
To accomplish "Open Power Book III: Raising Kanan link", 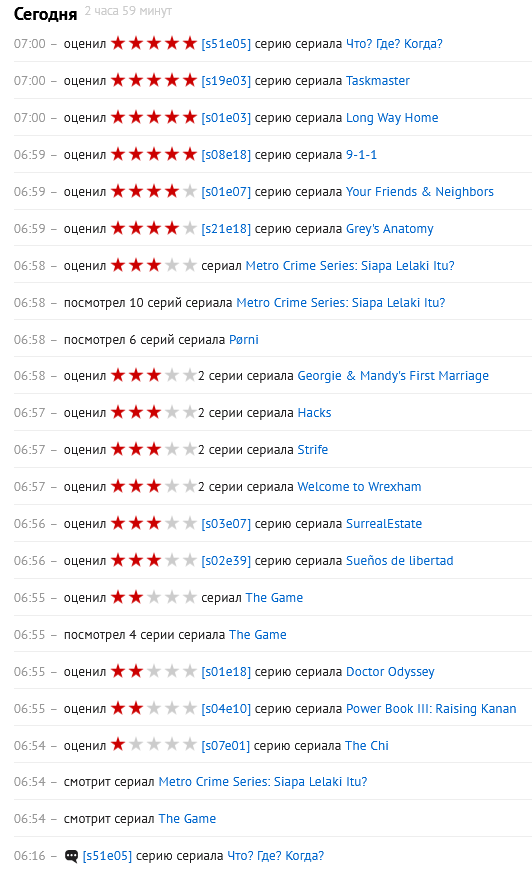I will [x=431, y=709].
